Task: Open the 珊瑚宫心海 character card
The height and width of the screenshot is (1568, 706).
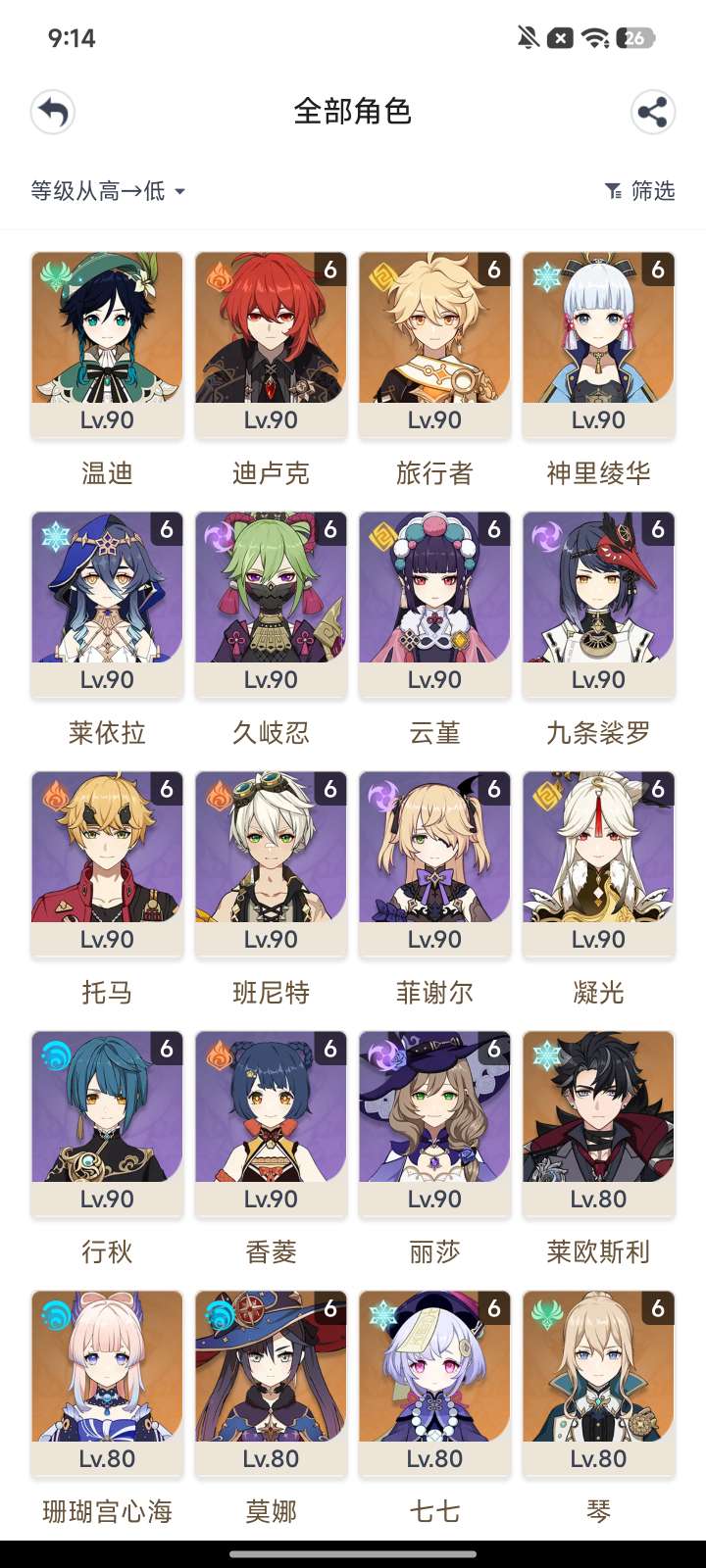Action: [x=107, y=1382]
